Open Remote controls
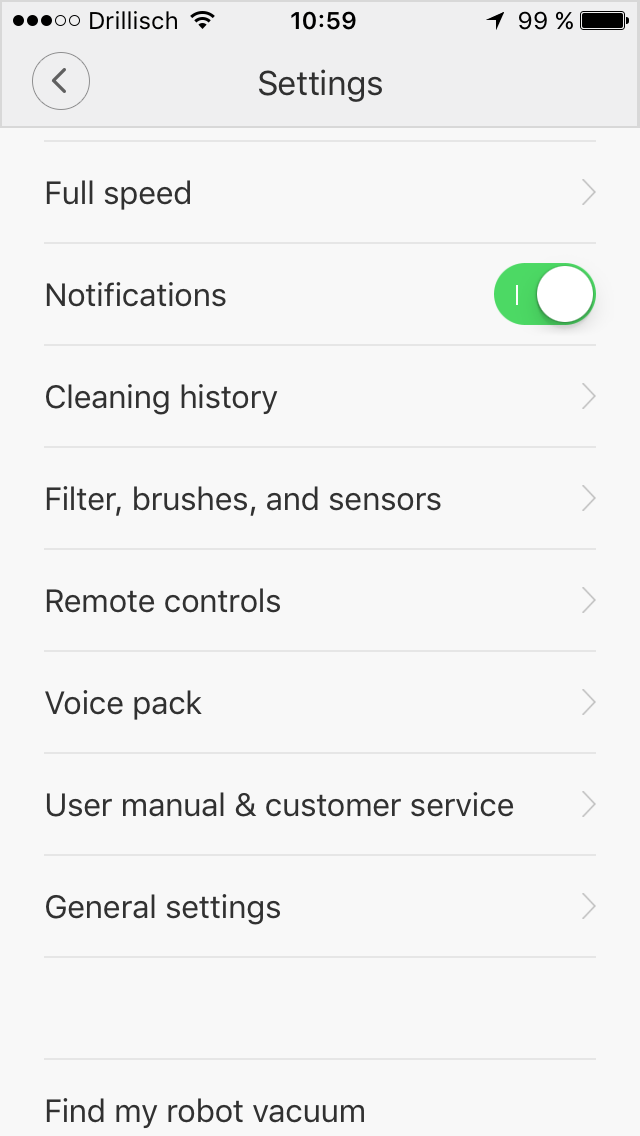This screenshot has height=1136, width=640. coord(320,601)
